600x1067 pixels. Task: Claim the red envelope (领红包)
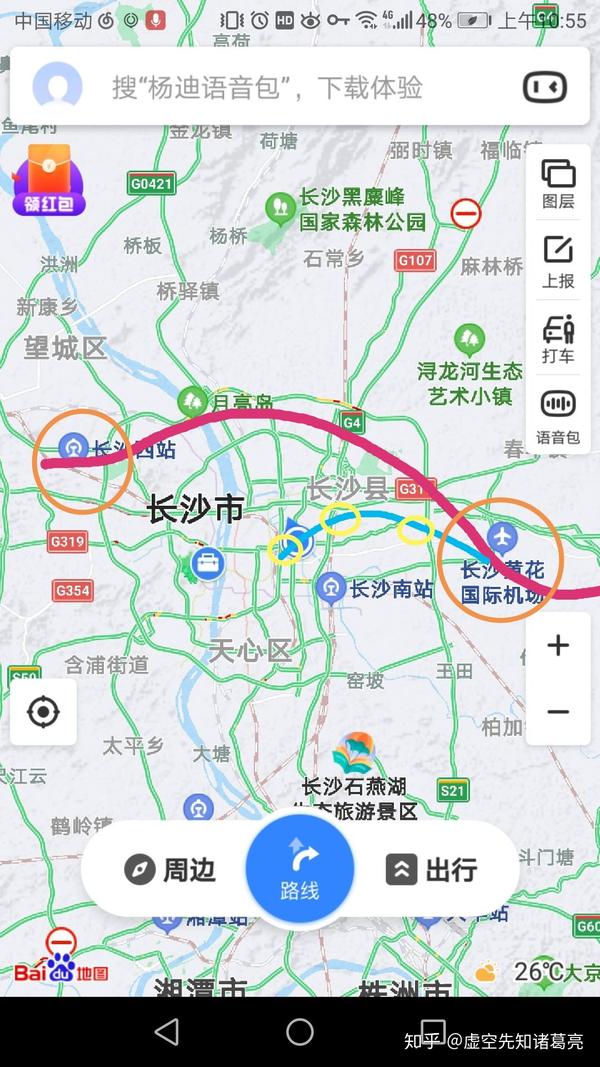coord(48,181)
